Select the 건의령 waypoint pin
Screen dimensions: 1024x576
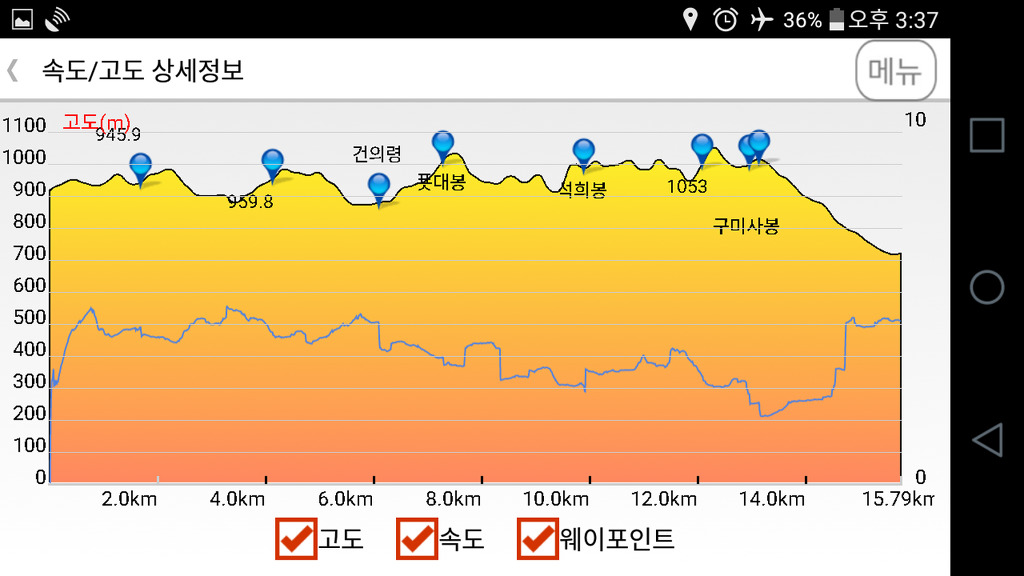(379, 187)
